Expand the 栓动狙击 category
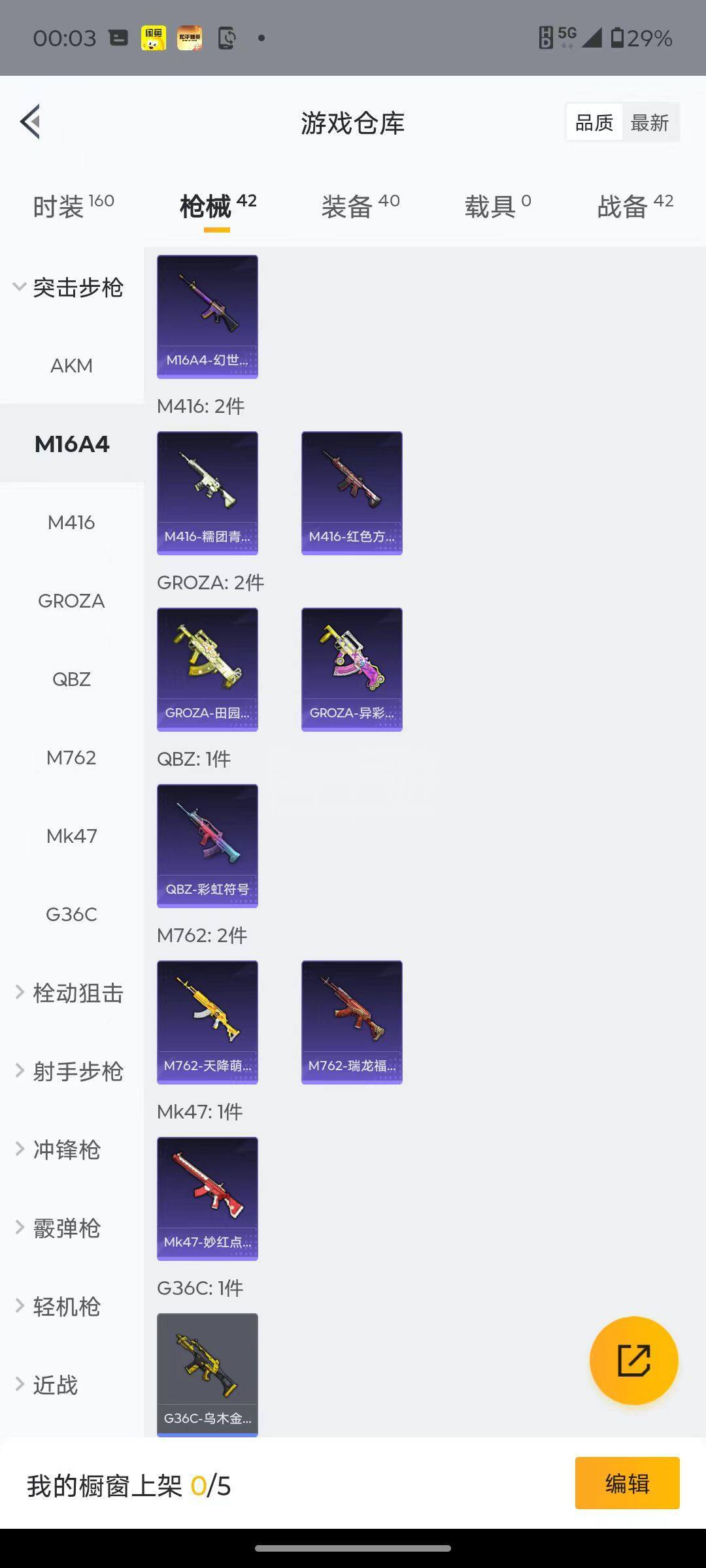 click(x=69, y=993)
